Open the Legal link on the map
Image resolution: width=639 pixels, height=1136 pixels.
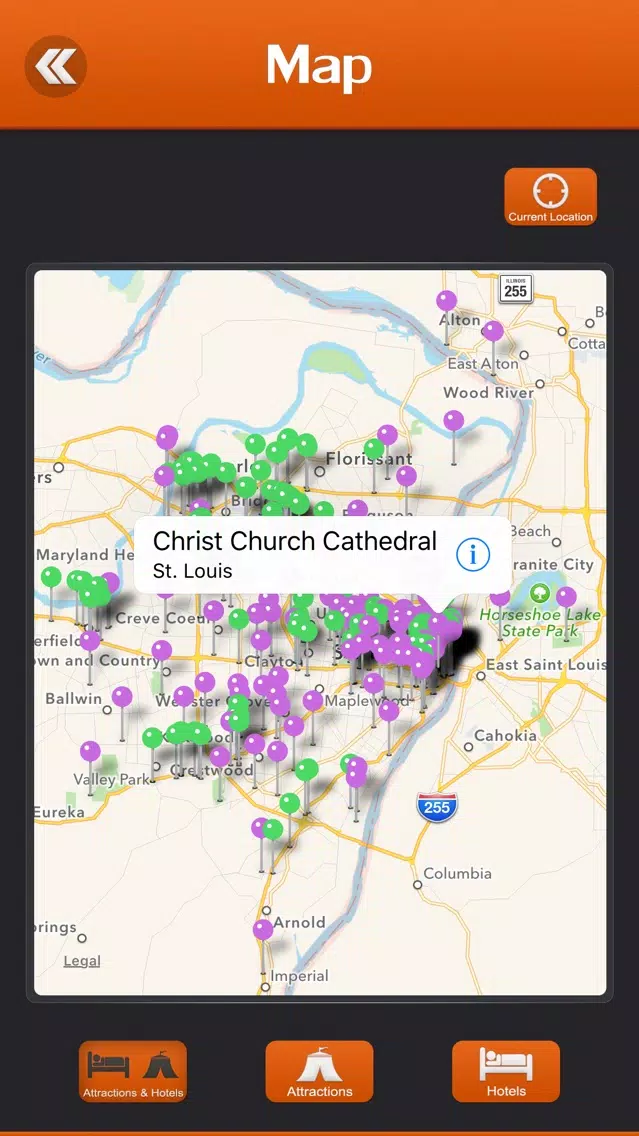click(x=82, y=961)
